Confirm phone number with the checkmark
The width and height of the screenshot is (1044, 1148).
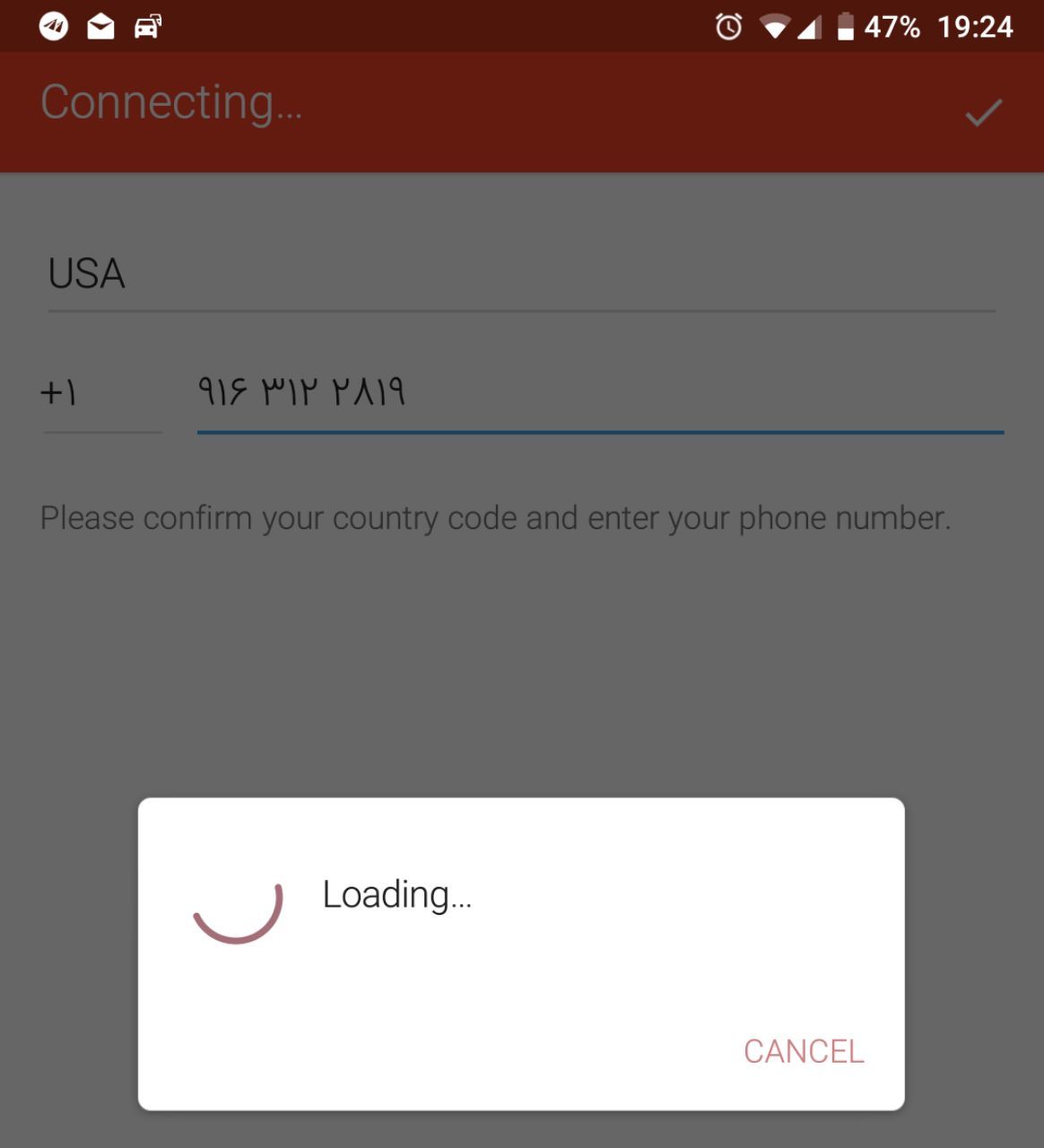click(983, 113)
